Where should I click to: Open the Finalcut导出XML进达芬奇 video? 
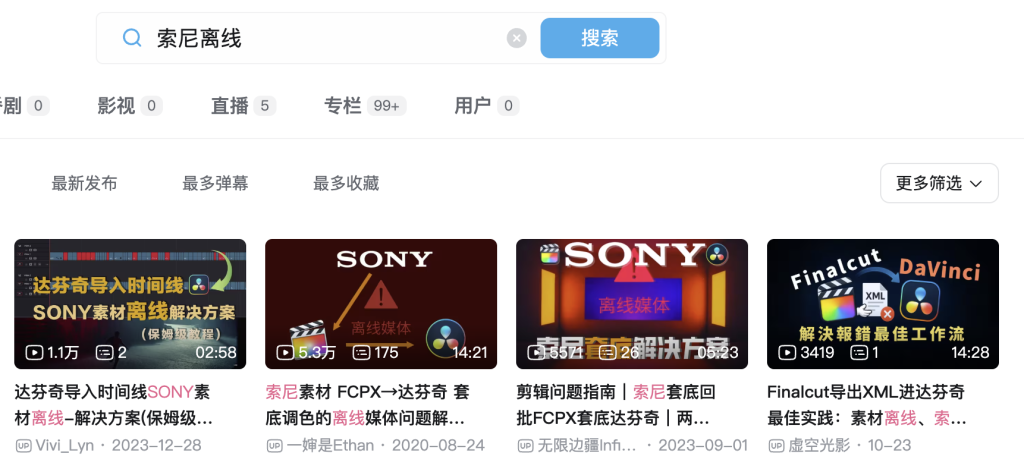(883, 304)
